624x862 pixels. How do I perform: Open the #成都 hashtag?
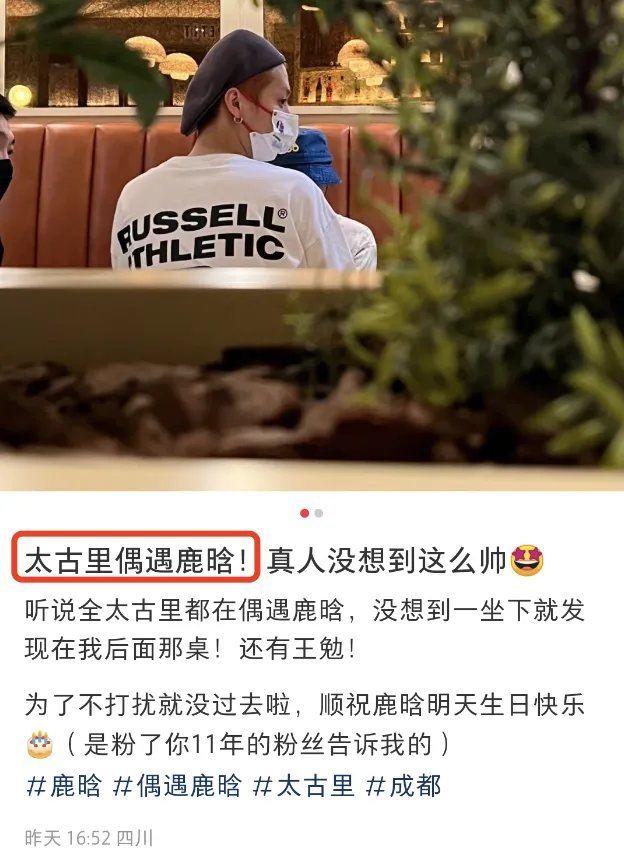tap(404, 786)
